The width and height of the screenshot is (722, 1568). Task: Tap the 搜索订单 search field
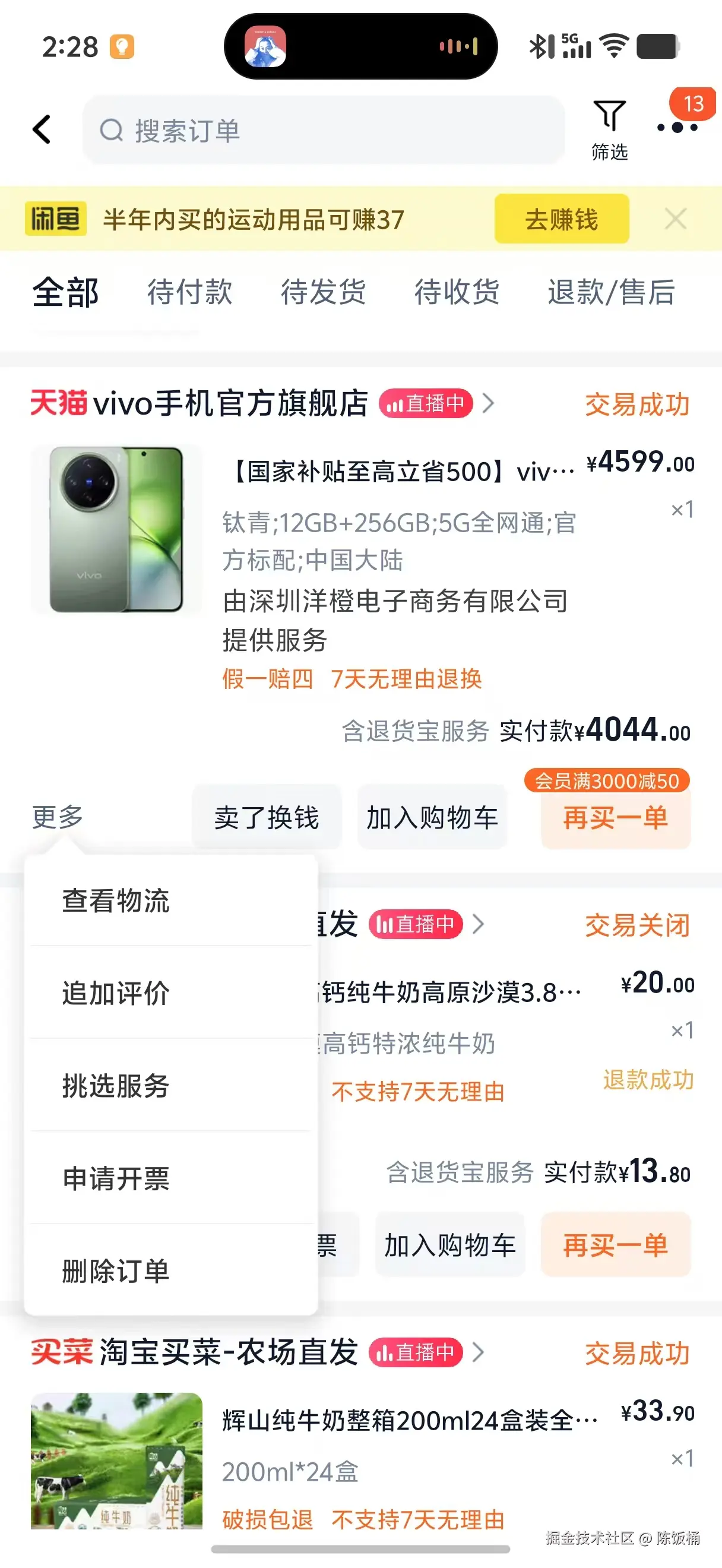tap(322, 130)
